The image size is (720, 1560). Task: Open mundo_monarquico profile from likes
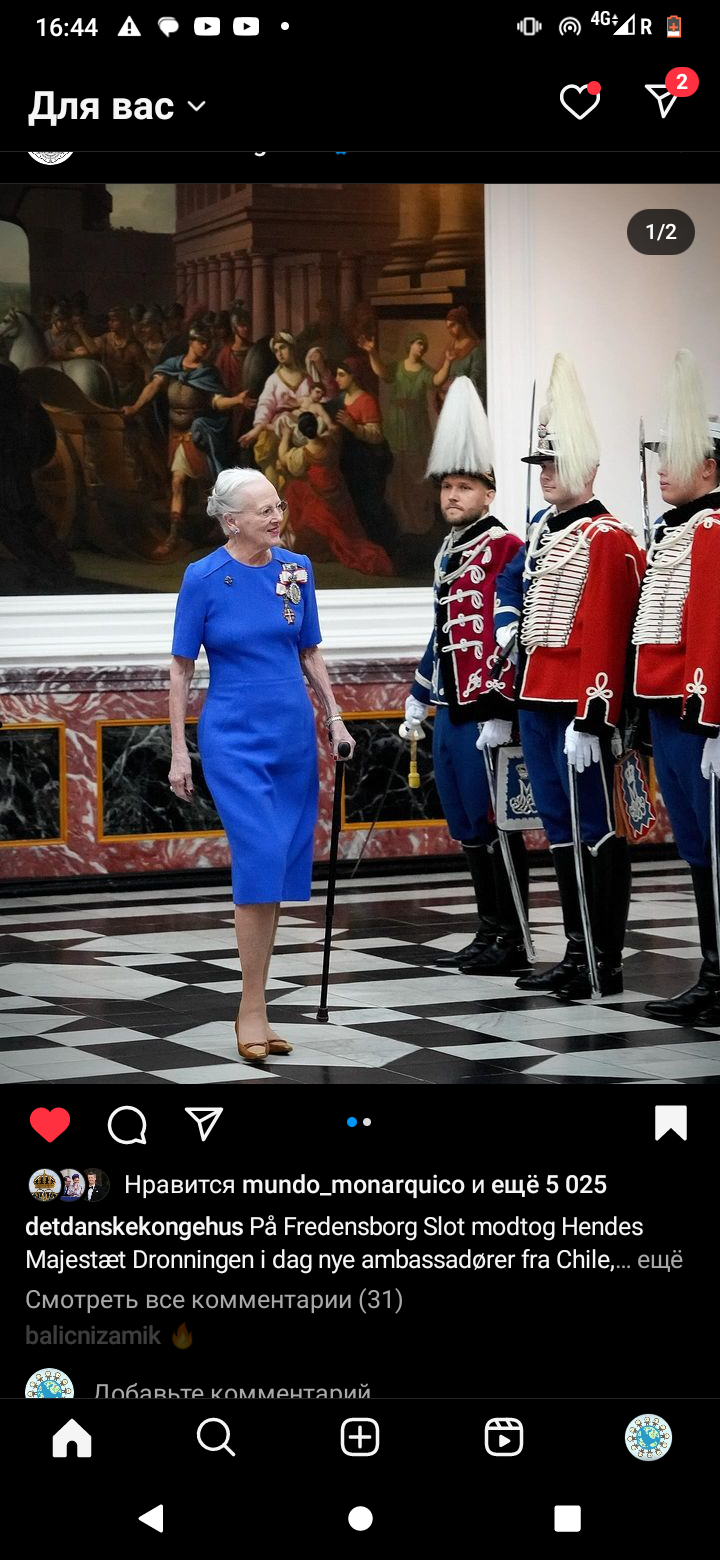pos(353,1185)
